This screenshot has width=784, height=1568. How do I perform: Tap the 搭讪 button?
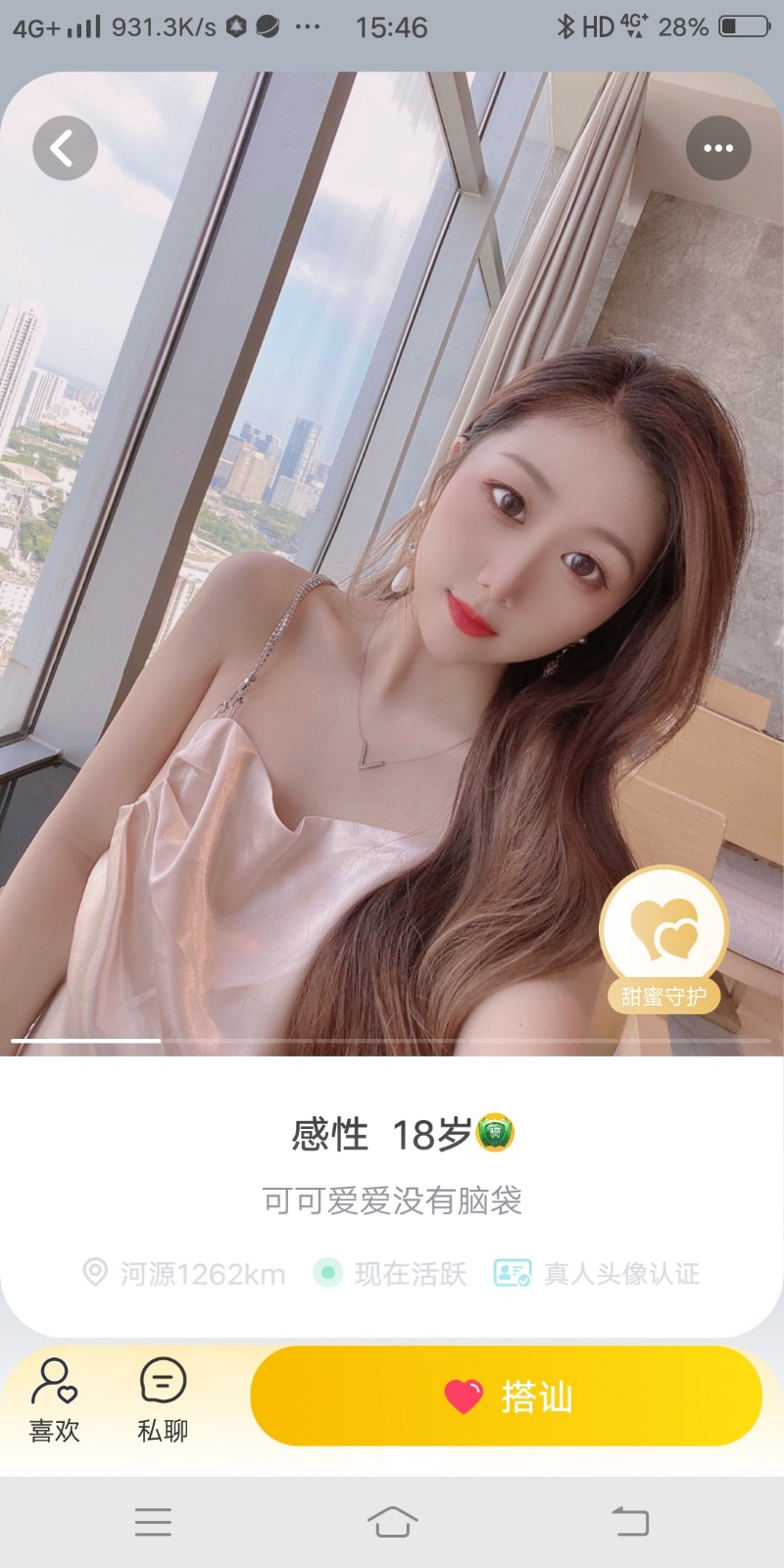click(x=506, y=1396)
